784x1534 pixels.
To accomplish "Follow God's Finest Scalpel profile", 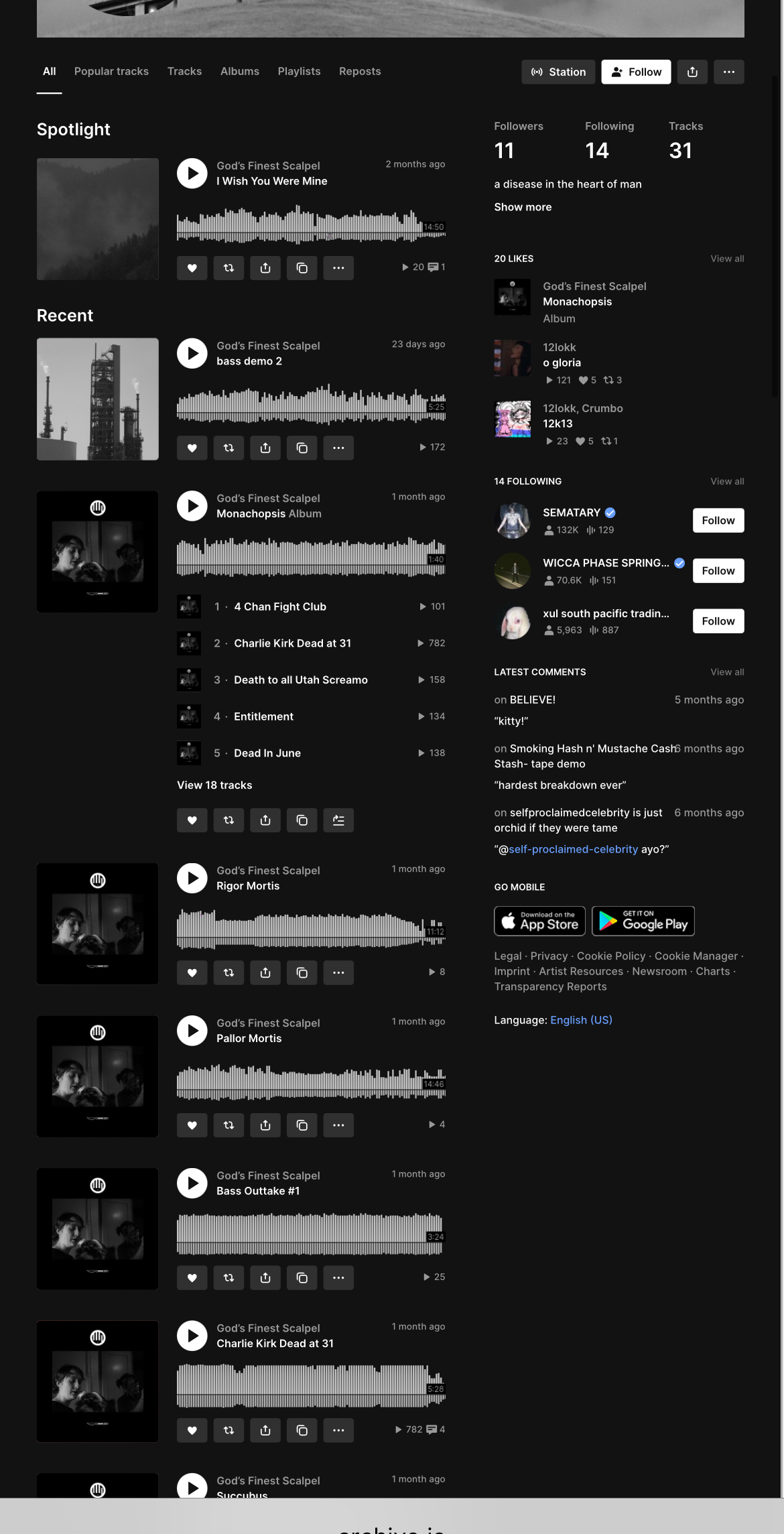I will tap(636, 72).
